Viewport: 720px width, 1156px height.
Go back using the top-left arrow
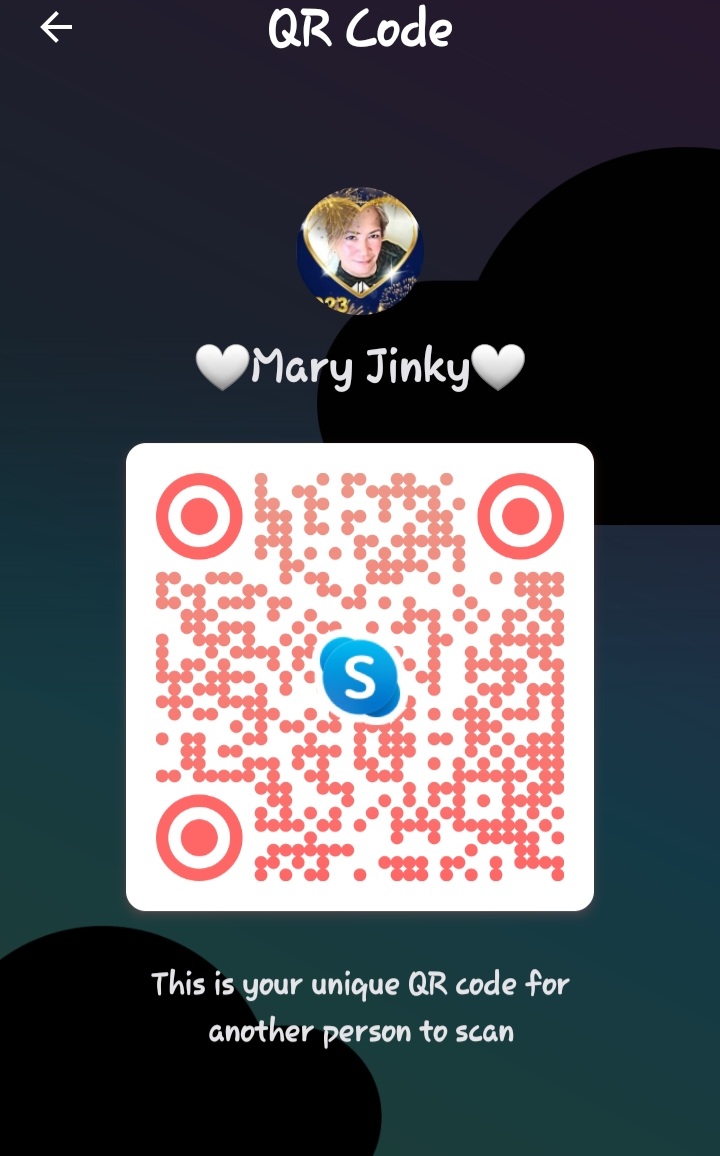[56, 28]
